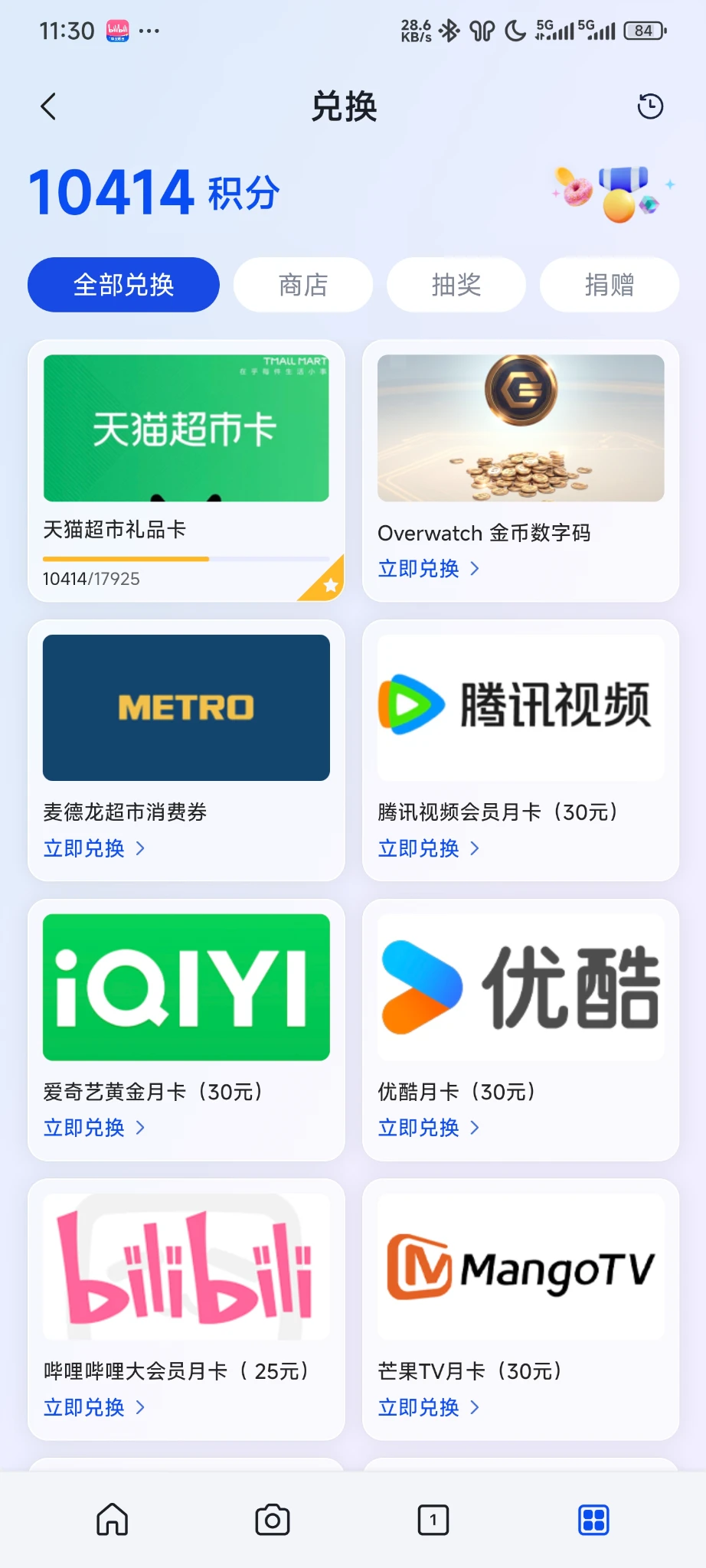Open the grid apps tab in bottom bar
Image resolution: width=706 pixels, height=1568 pixels.
[x=593, y=1520]
